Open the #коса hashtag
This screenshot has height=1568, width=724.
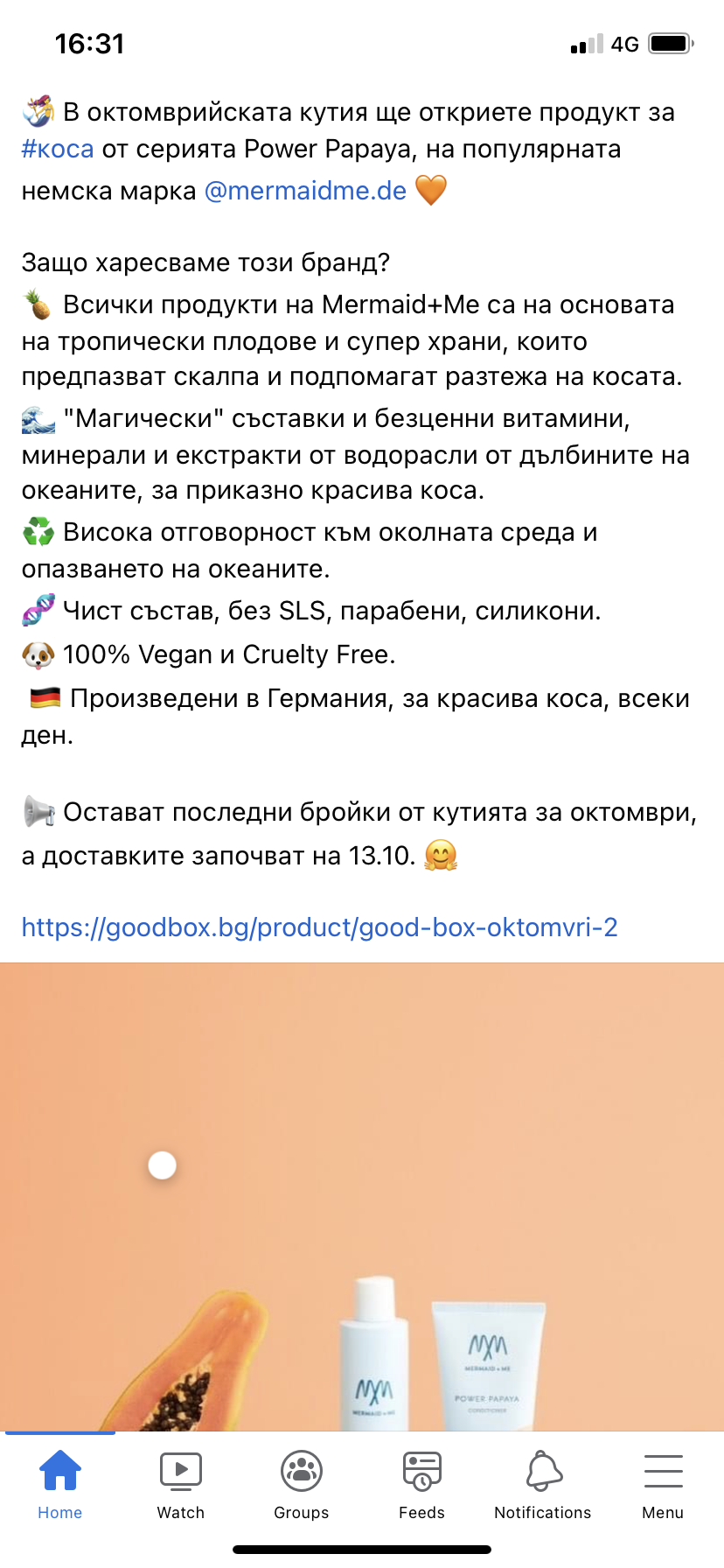click(x=58, y=149)
